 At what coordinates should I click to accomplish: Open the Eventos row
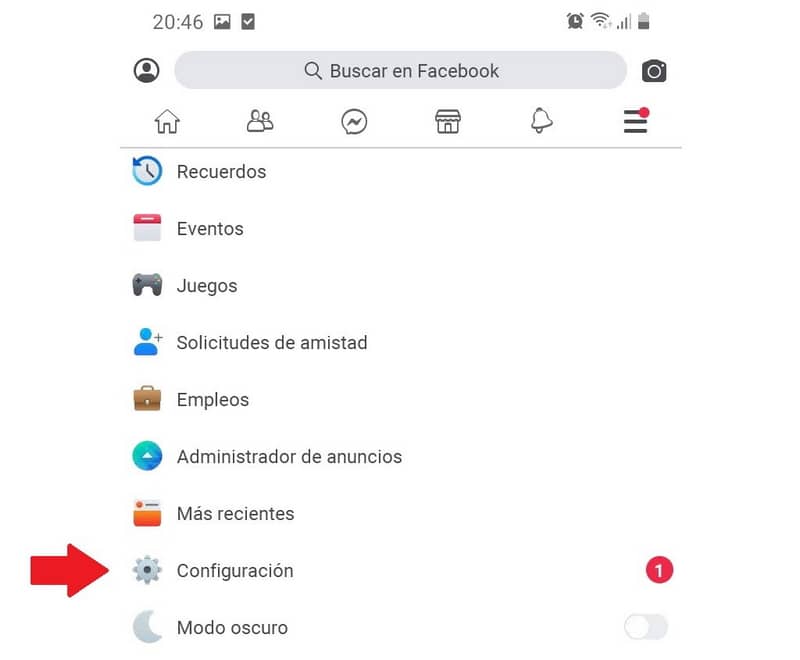pyautogui.click(x=210, y=229)
